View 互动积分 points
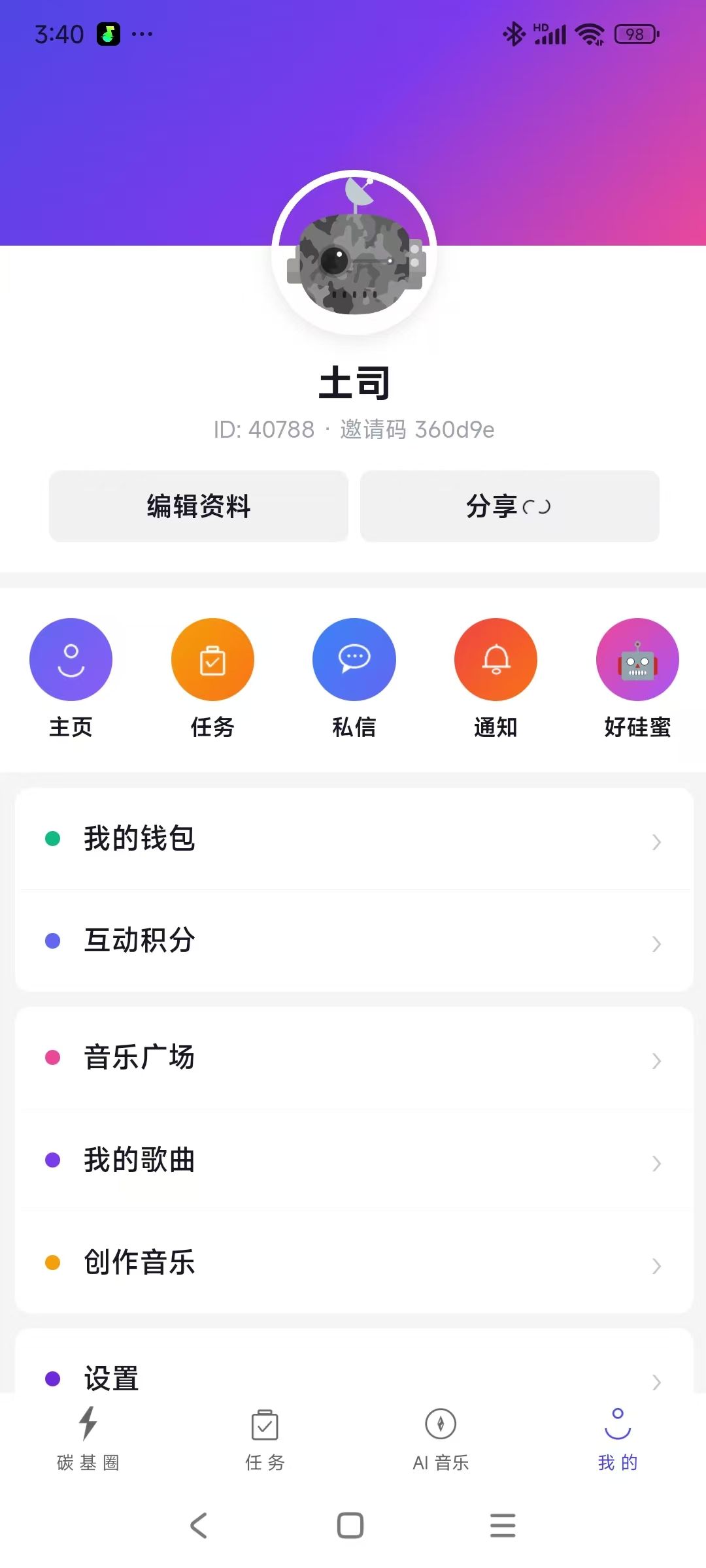Screen dimensions: 706x1568 click(354, 941)
